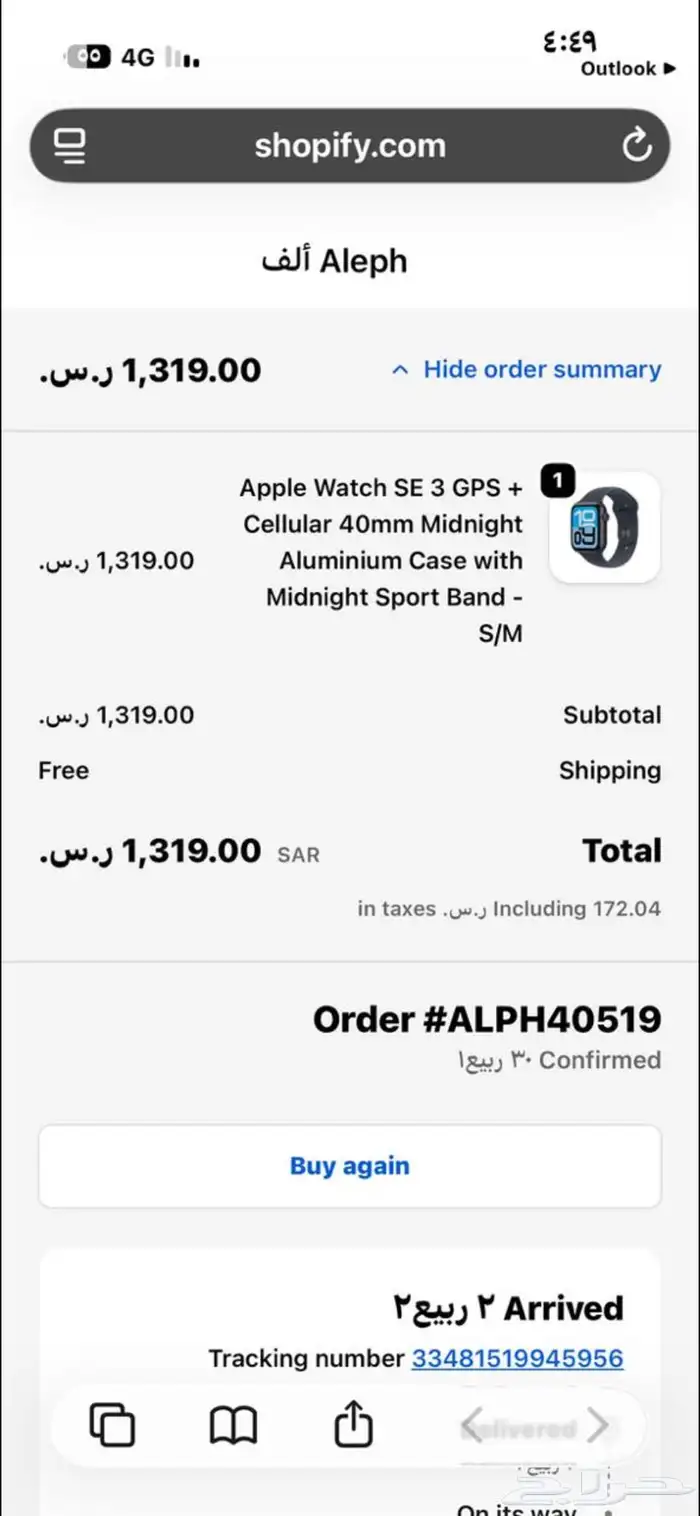
Task: Tap the shopify.com address field
Action: pyautogui.click(x=350, y=146)
